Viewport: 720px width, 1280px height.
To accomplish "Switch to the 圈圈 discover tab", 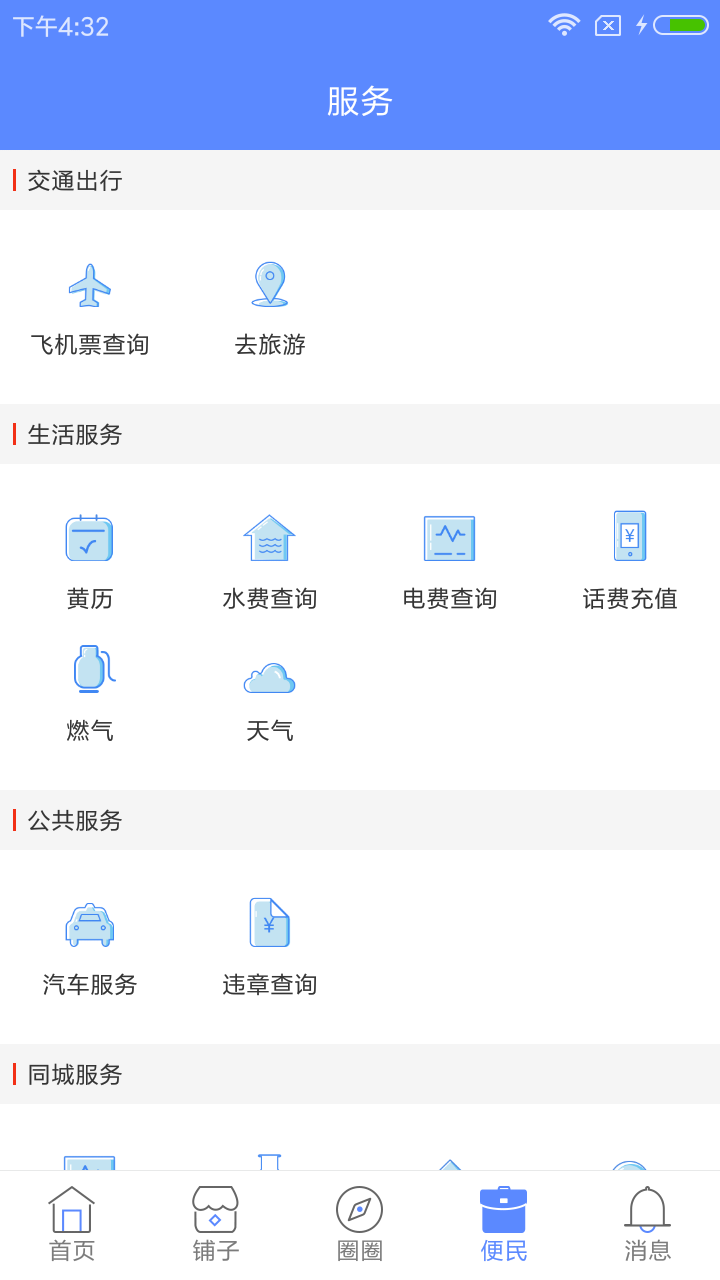I will click(x=360, y=1224).
